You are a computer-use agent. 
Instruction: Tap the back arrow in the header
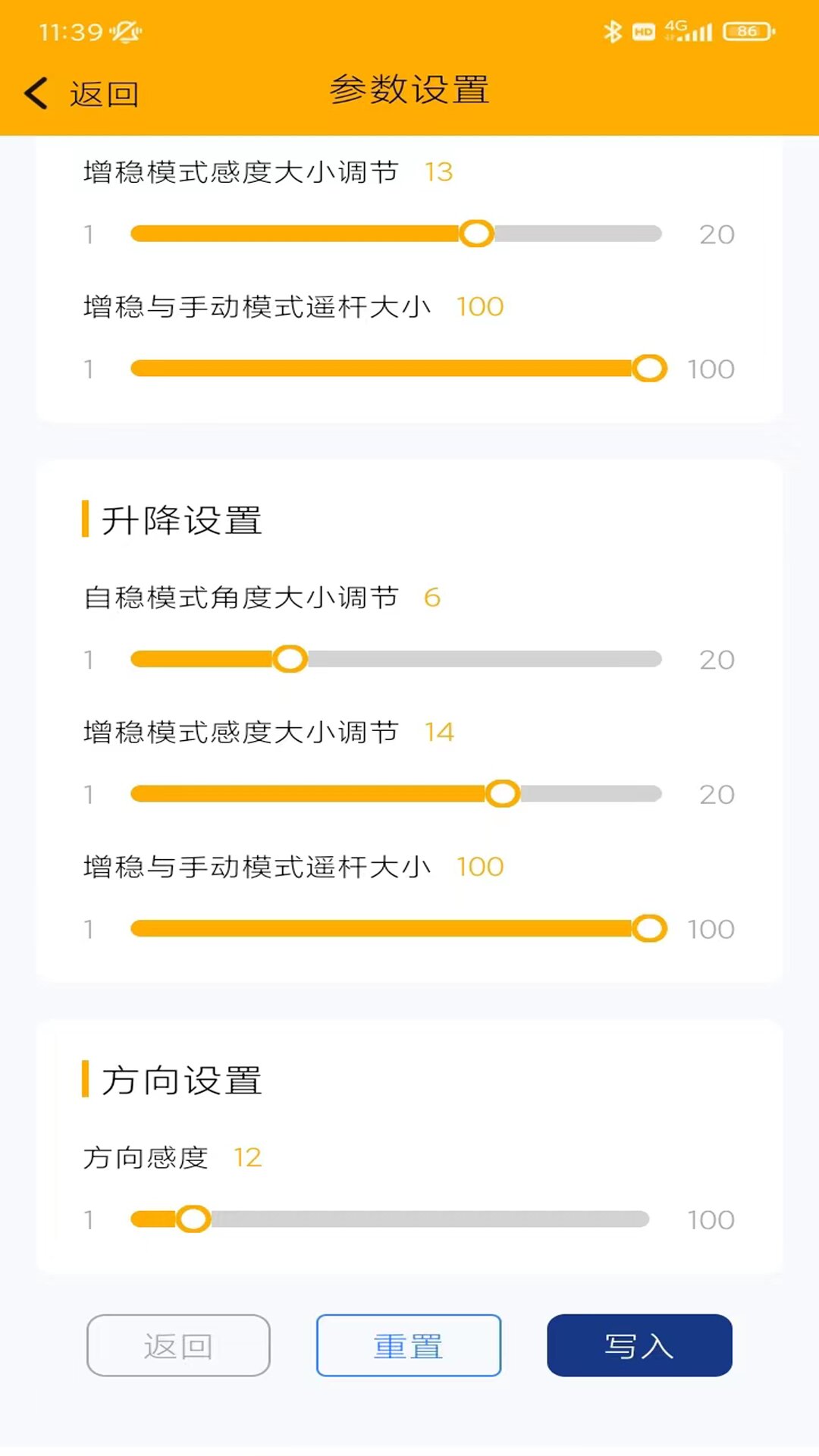coord(33,91)
